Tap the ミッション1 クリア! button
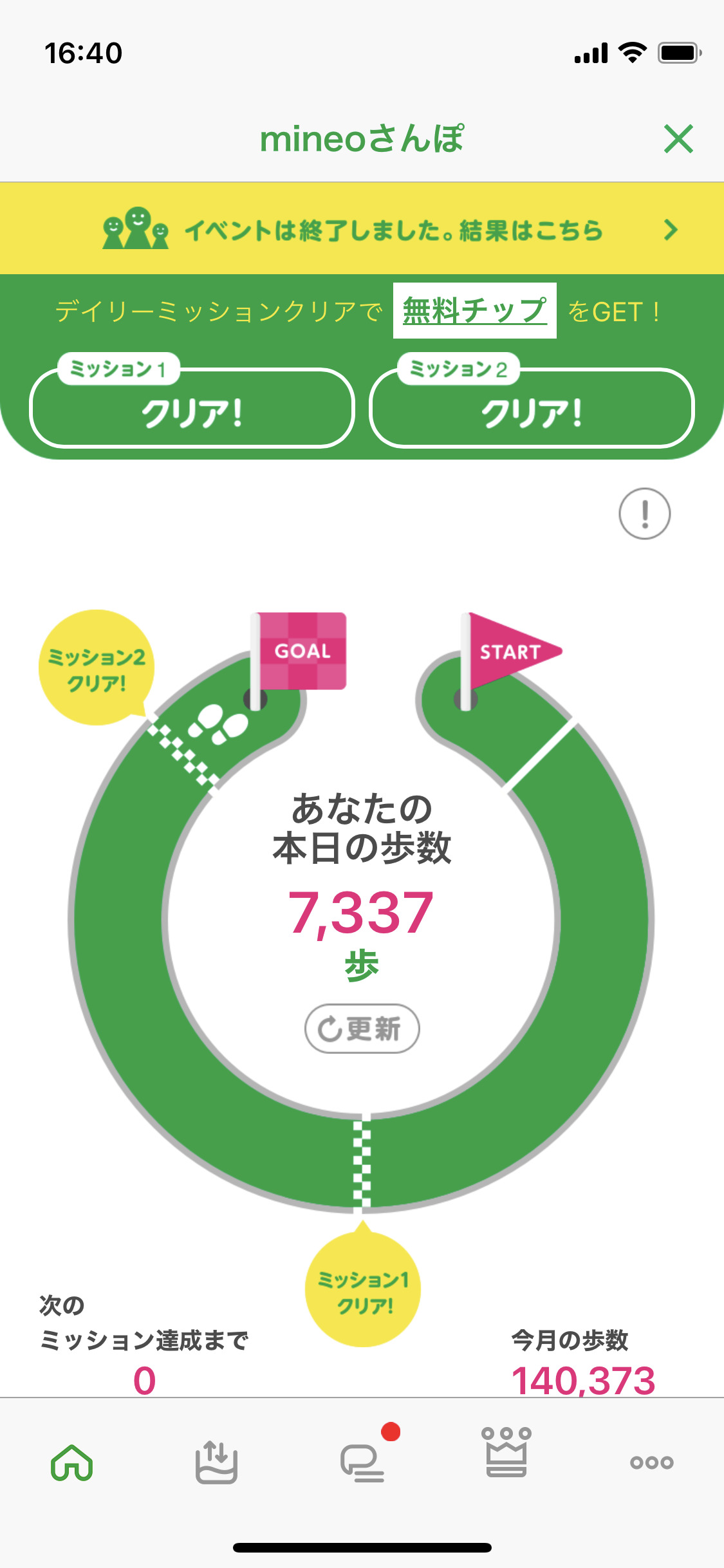The image size is (724, 1568). 192,407
